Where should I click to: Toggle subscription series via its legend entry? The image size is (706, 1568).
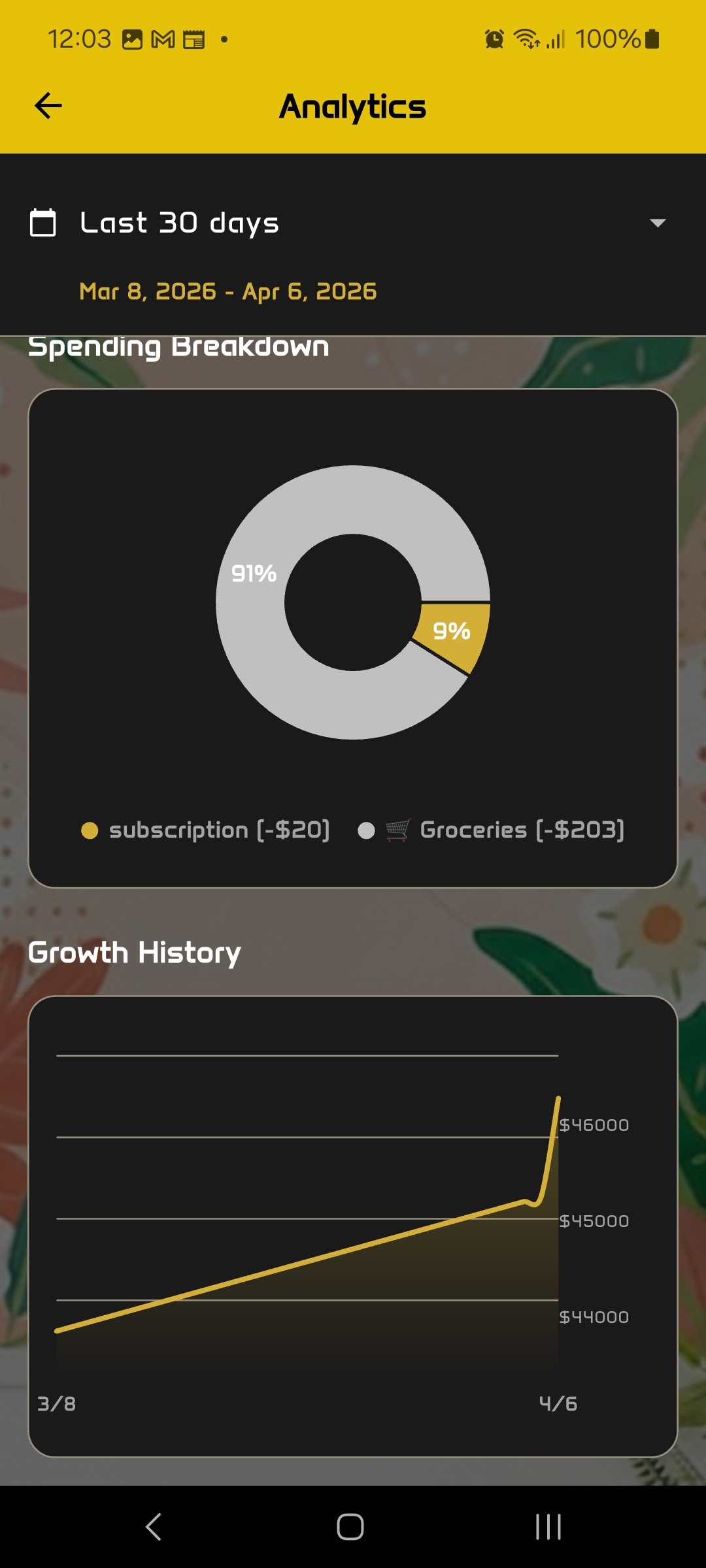tap(220, 828)
